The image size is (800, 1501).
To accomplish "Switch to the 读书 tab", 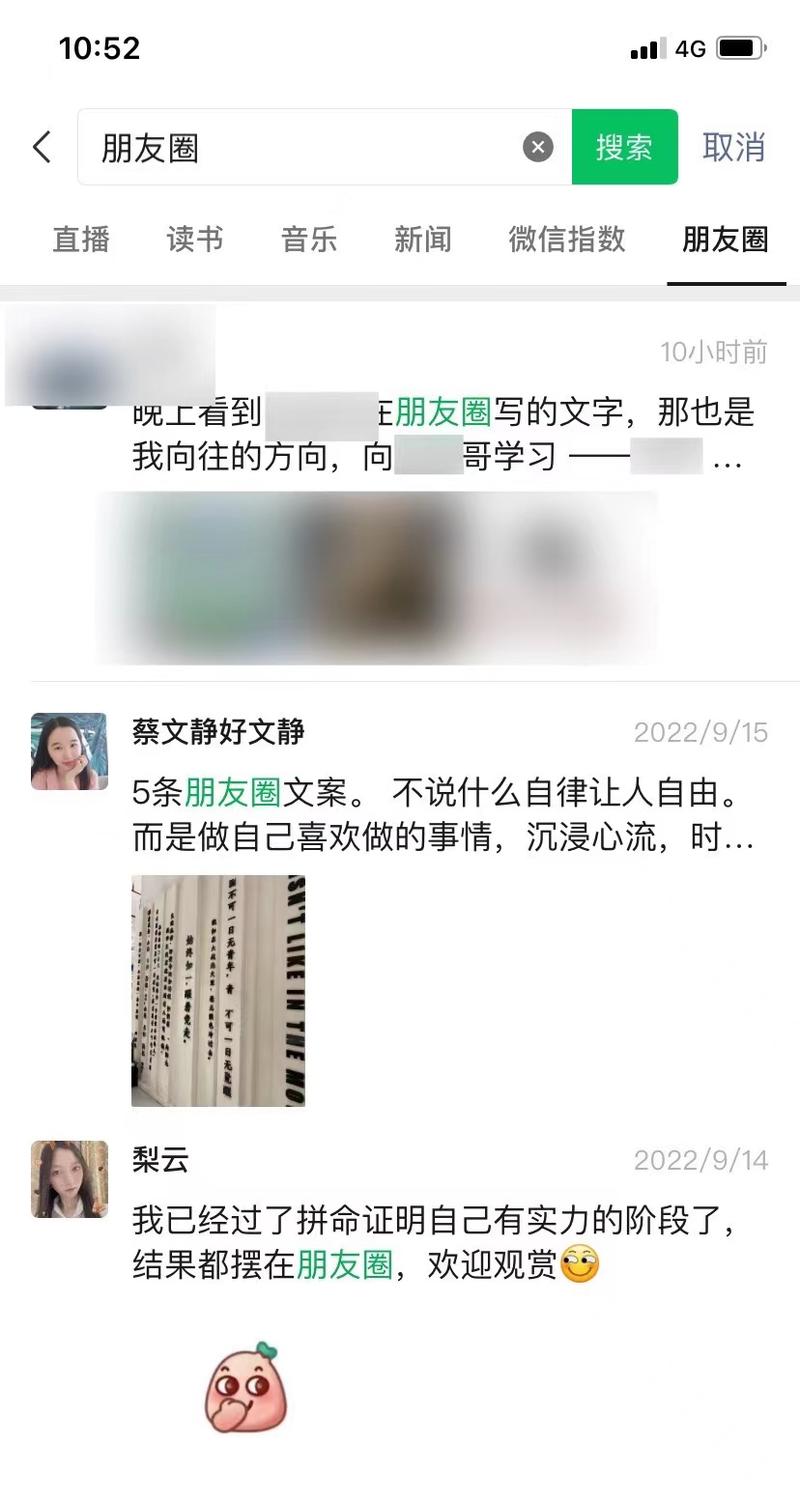I will pos(194,240).
